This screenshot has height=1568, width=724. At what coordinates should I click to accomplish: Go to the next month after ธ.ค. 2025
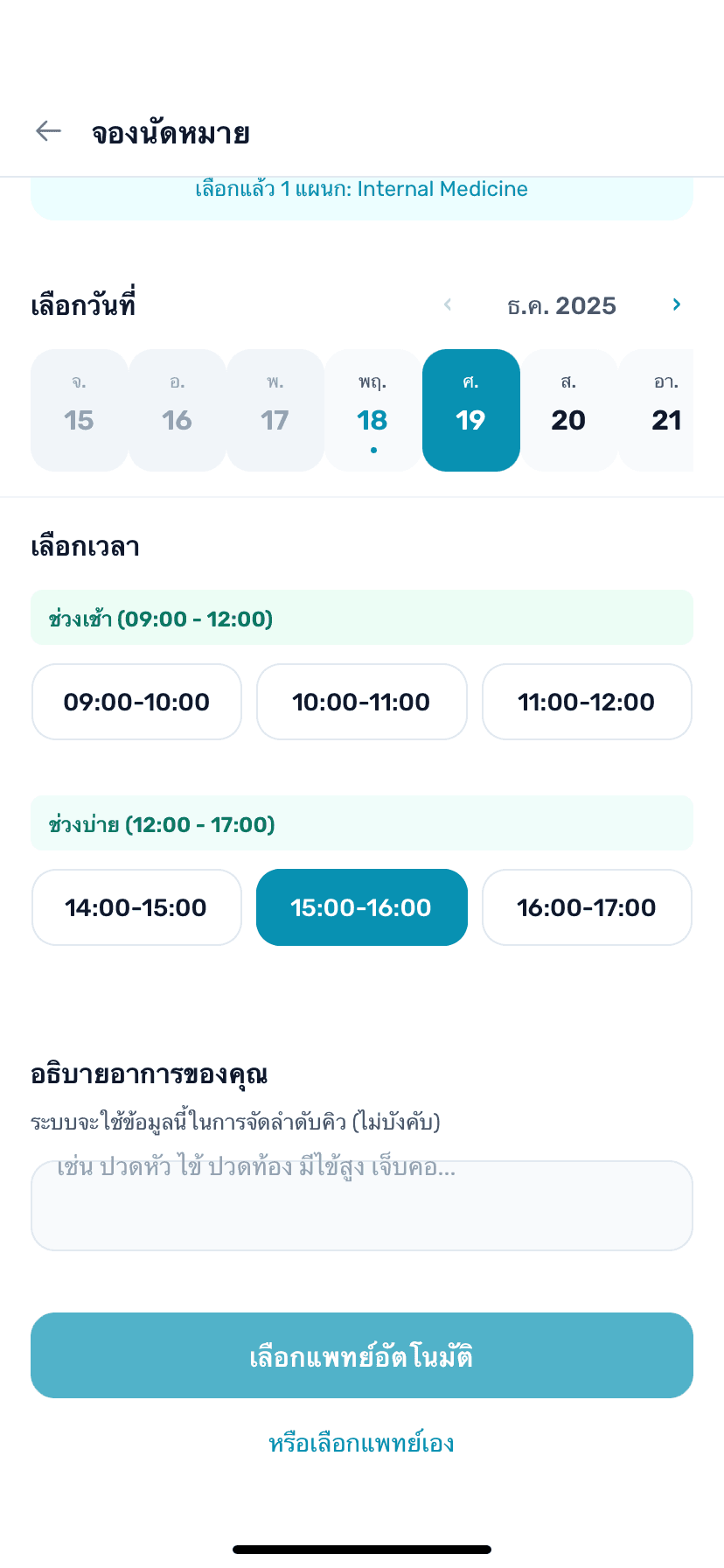click(676, 304)
